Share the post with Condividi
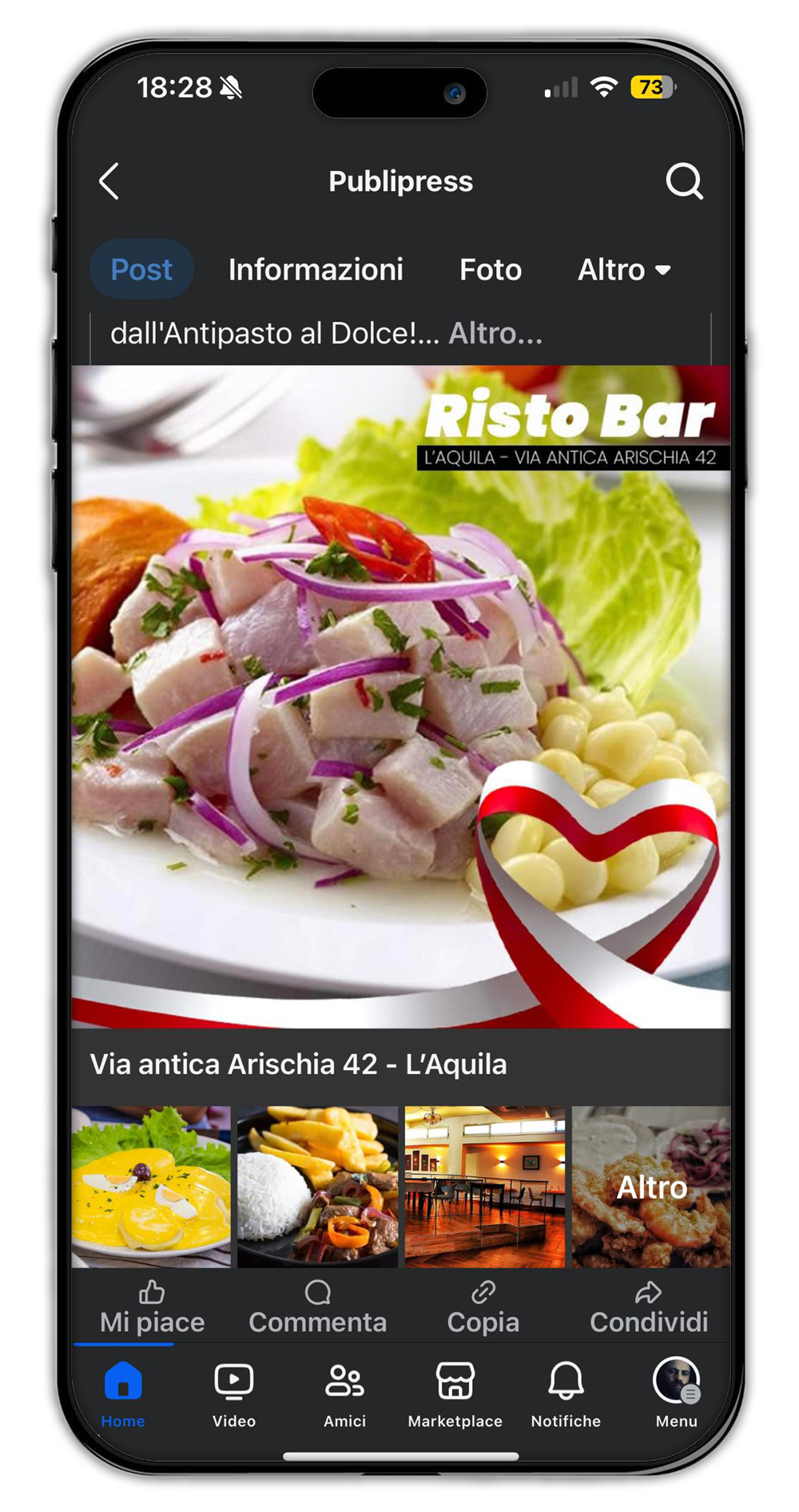This screenshot has height=1512, width=799. [649, 1309]
